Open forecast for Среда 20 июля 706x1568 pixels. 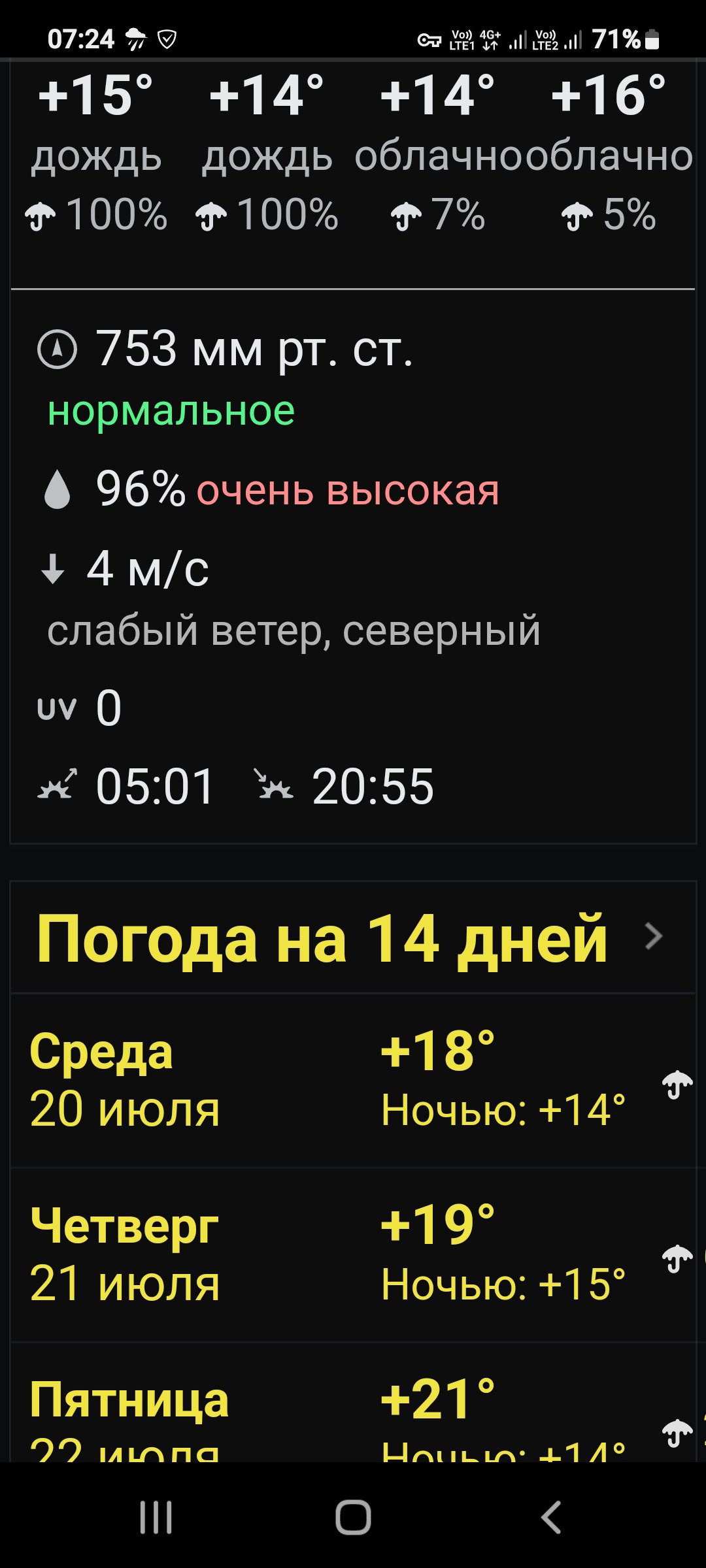(x=353, y=1081)
